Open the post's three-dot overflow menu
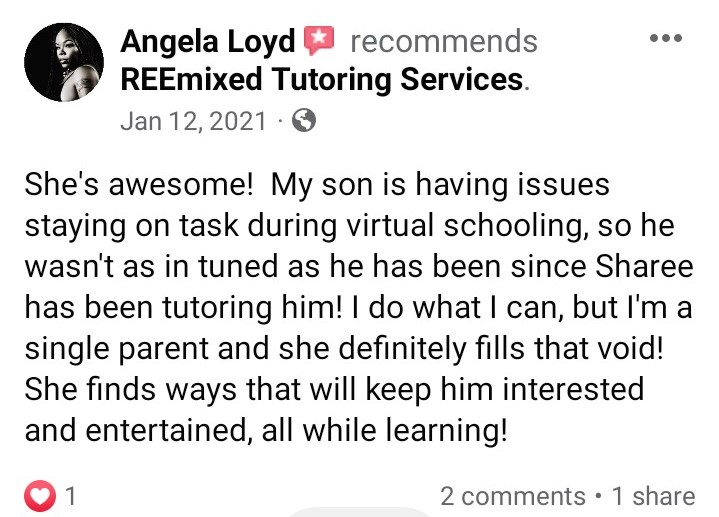719x517 pixels. click(x=665, y=39)
